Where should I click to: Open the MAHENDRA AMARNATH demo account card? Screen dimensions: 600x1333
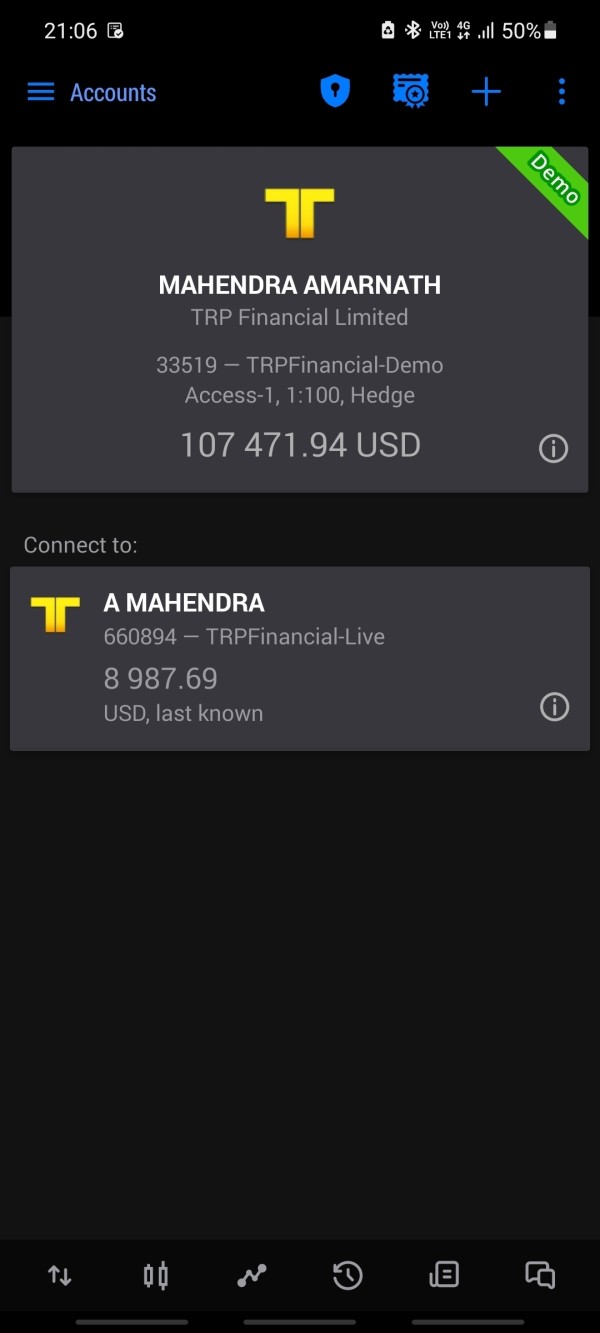[x=299, y=320]
